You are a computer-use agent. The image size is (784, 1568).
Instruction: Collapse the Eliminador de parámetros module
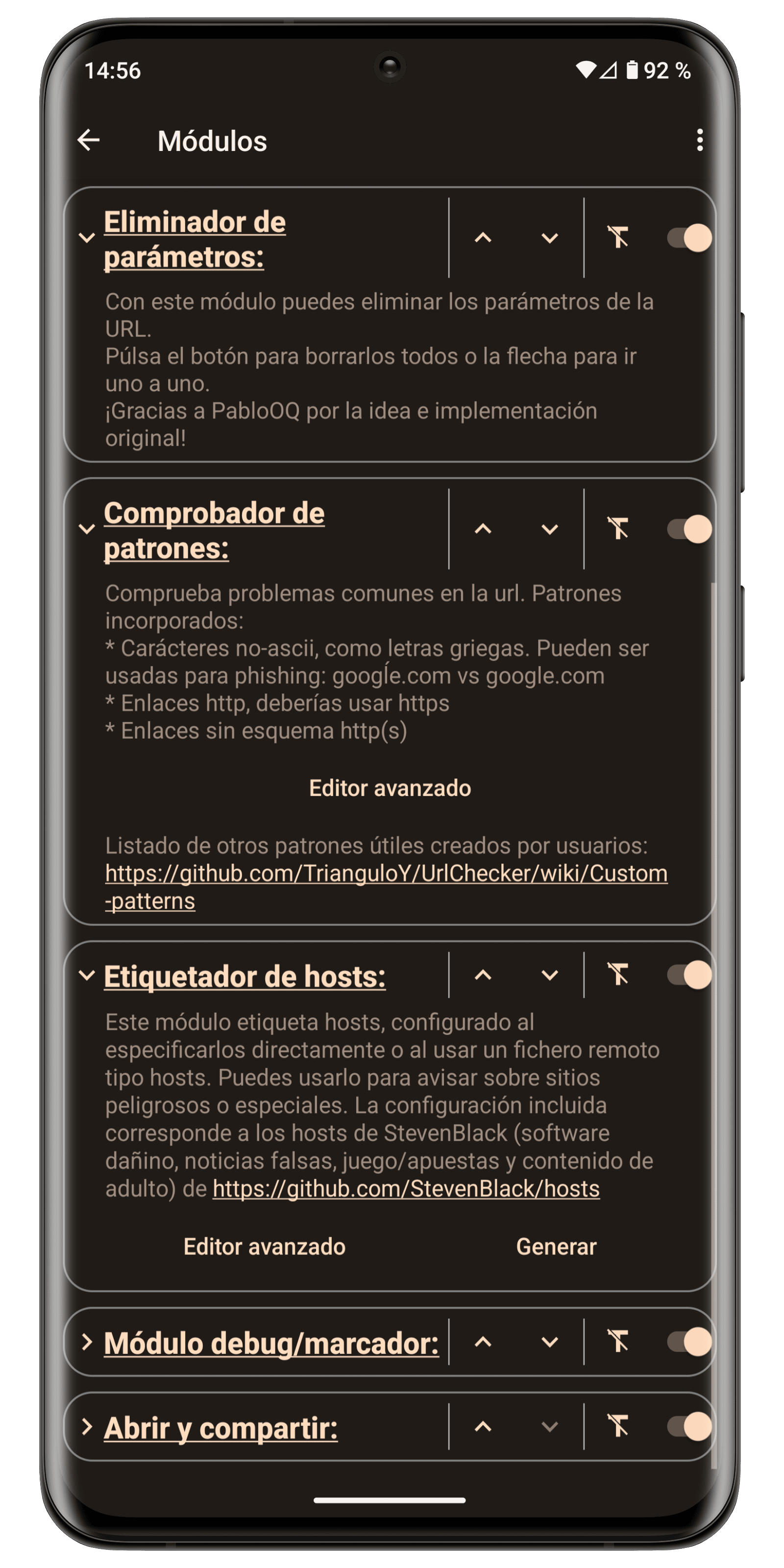coord(87,238)
